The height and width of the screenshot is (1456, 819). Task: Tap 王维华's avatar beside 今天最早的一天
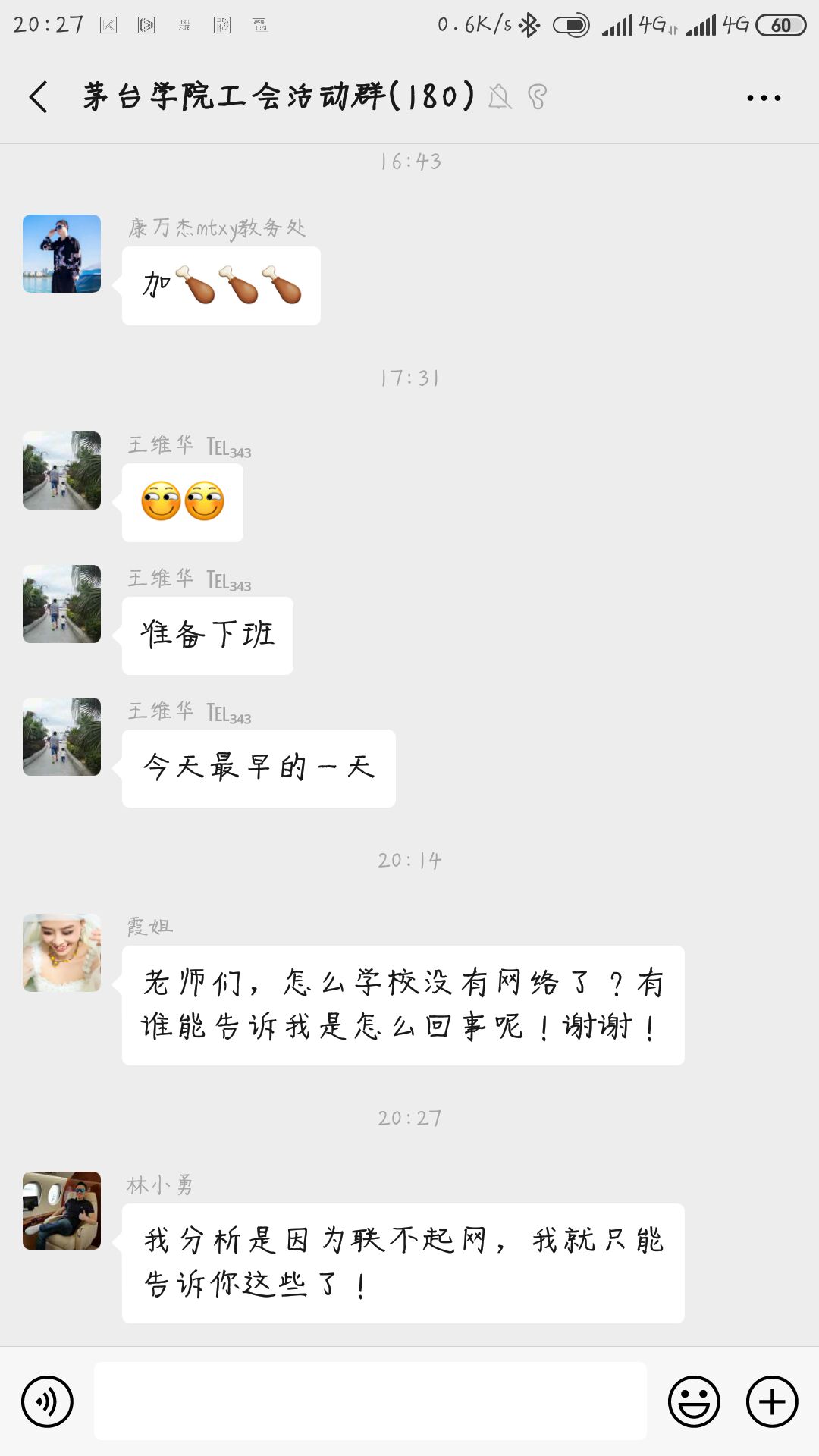[x=61, y=736]
